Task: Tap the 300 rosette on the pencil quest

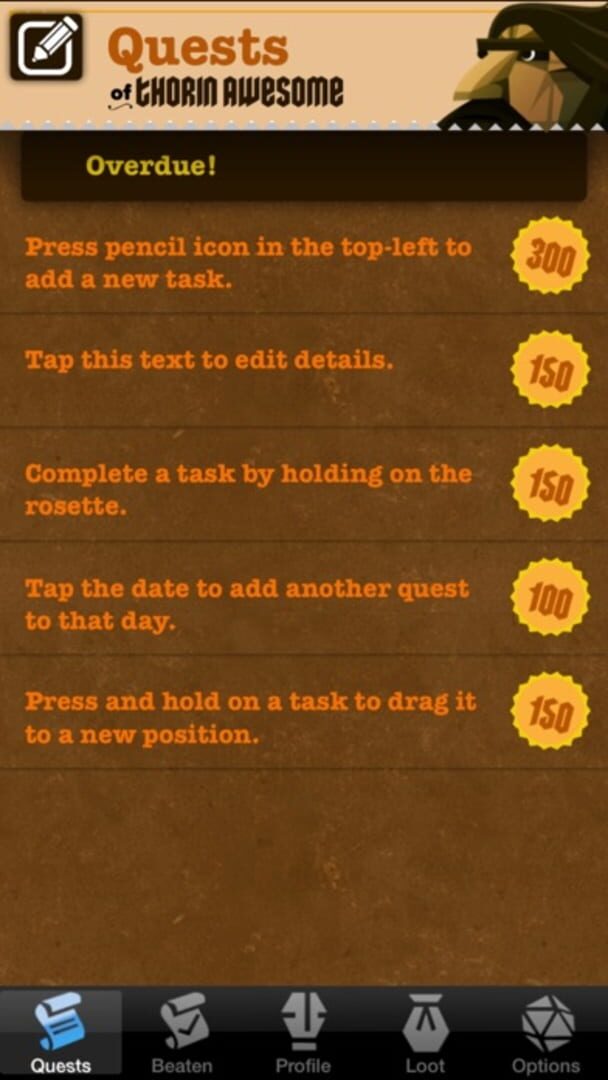Action: click(550, 256)
